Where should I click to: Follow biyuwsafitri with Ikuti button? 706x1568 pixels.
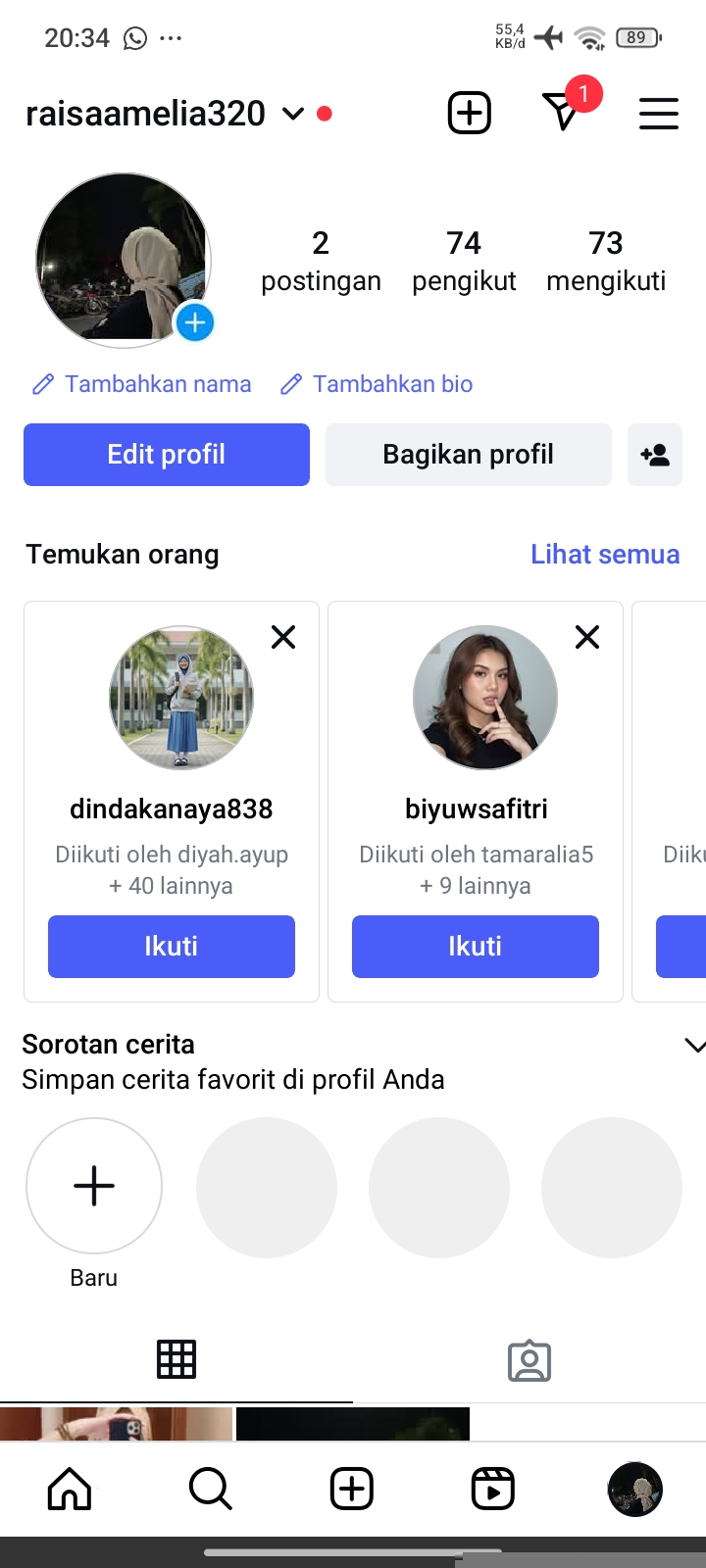tap(476, 947)
